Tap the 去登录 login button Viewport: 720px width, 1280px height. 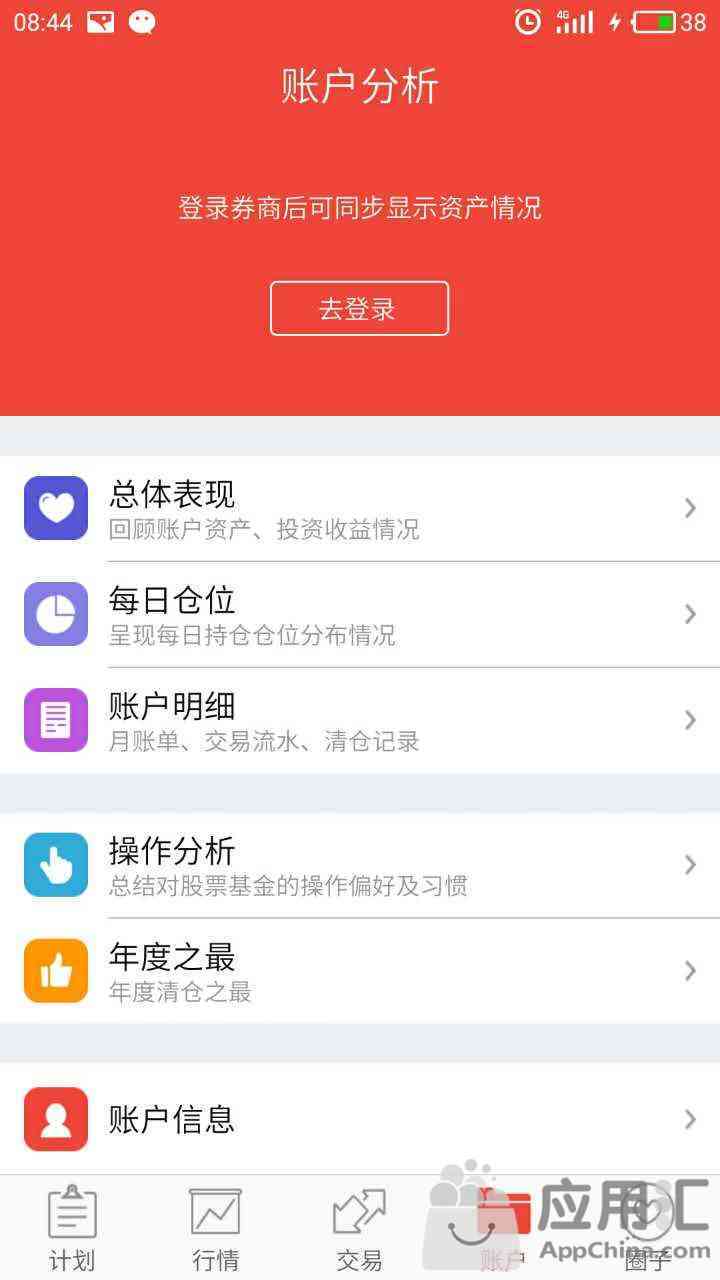(x=359, y=309)
